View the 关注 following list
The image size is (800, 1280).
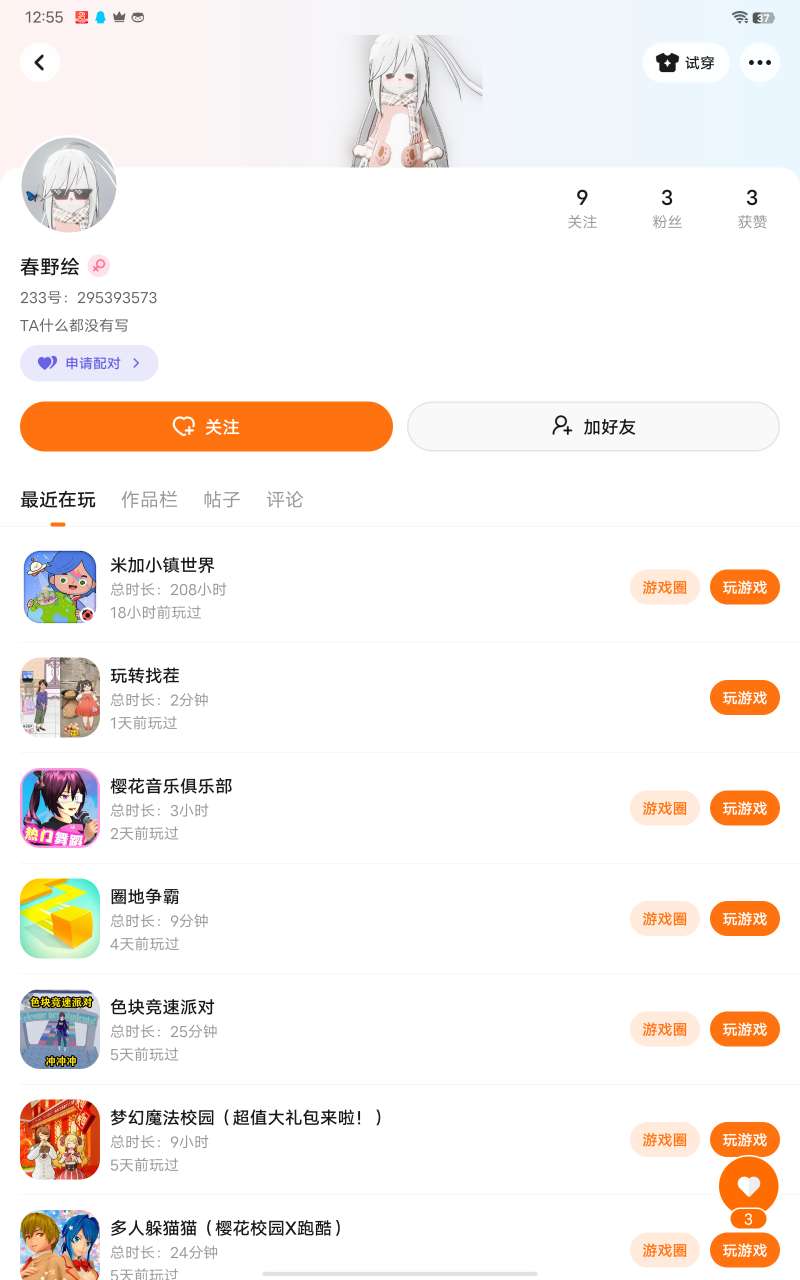[x=582, y=208]
